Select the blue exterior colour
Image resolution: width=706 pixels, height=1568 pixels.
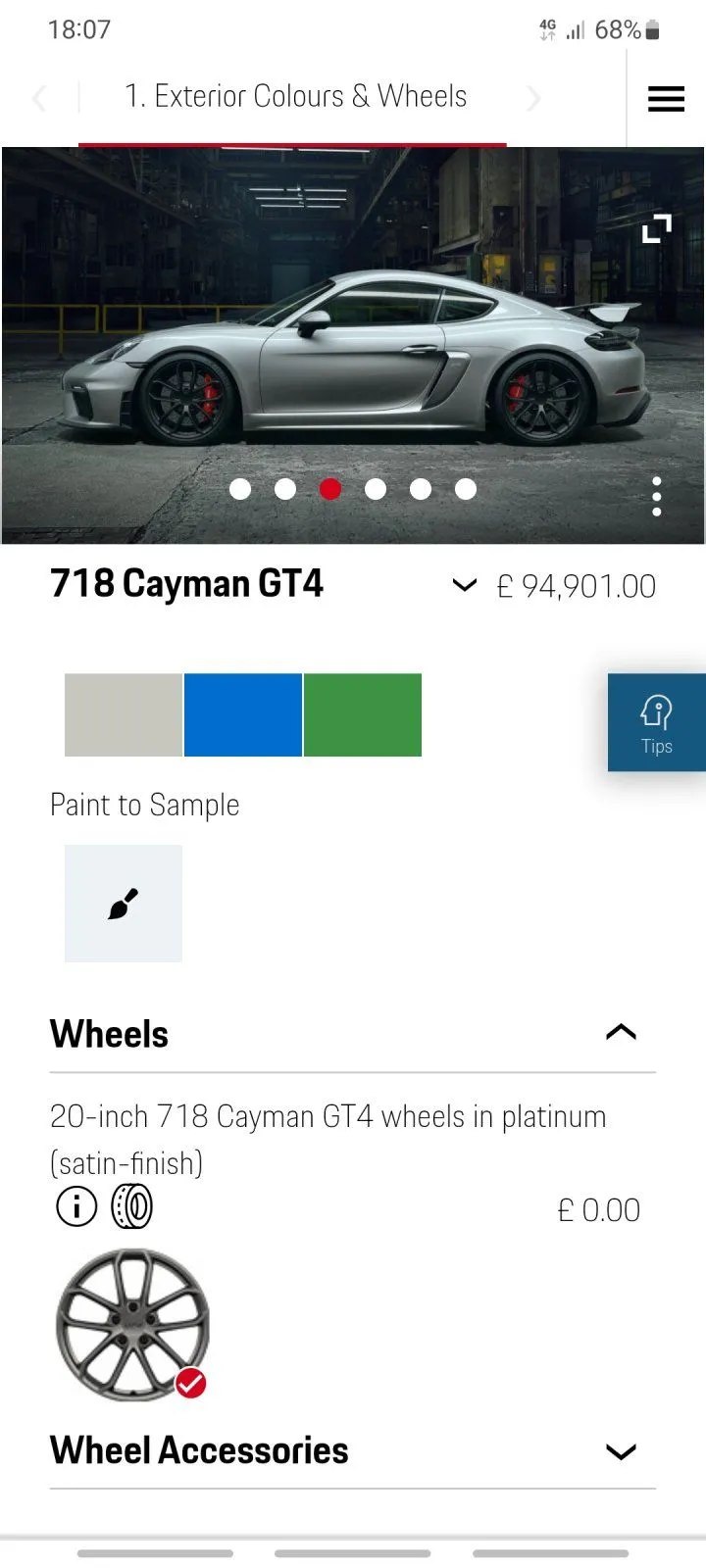pyautogui.click(x=243, y=715)
